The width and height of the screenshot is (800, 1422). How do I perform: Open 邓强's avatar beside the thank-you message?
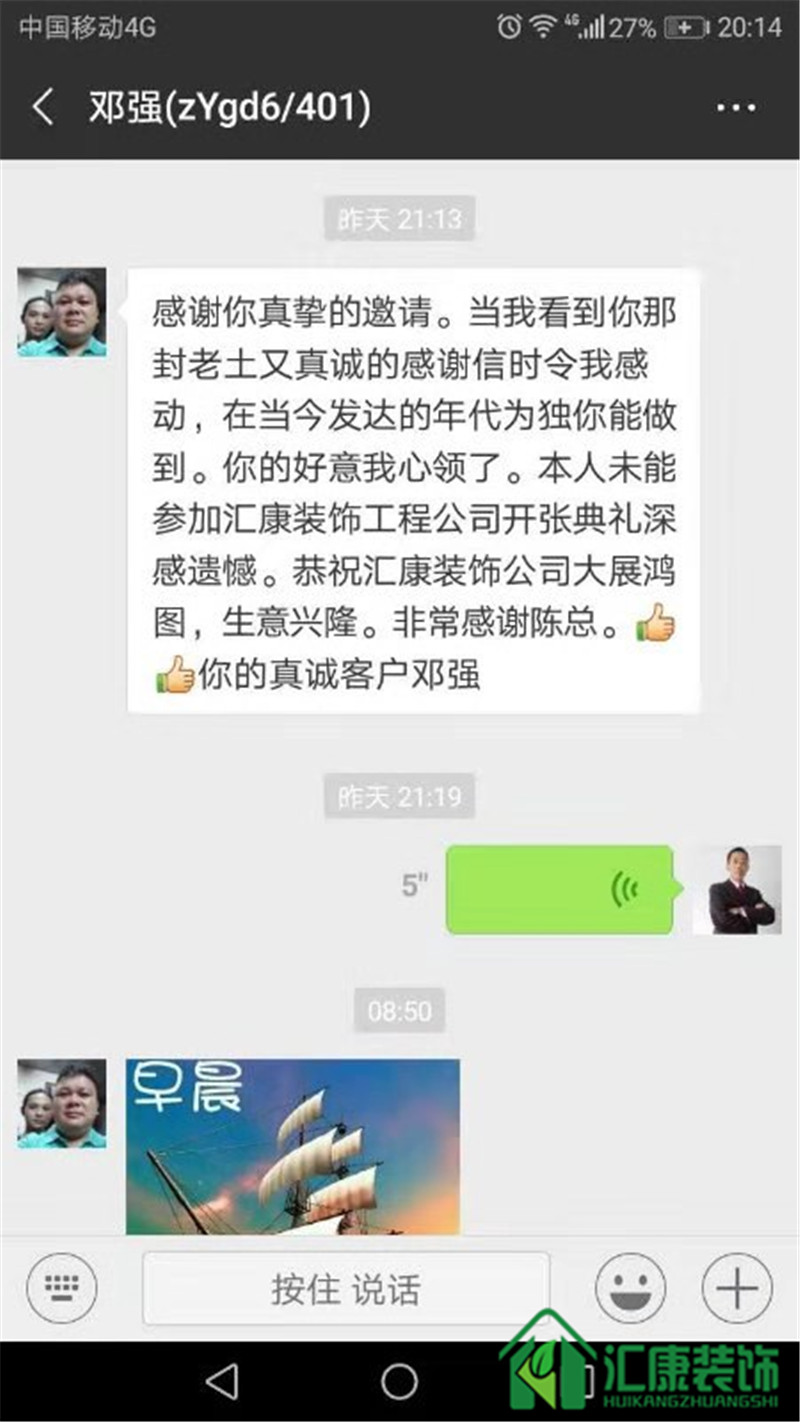pyautogui.click(x=62, y=313)
